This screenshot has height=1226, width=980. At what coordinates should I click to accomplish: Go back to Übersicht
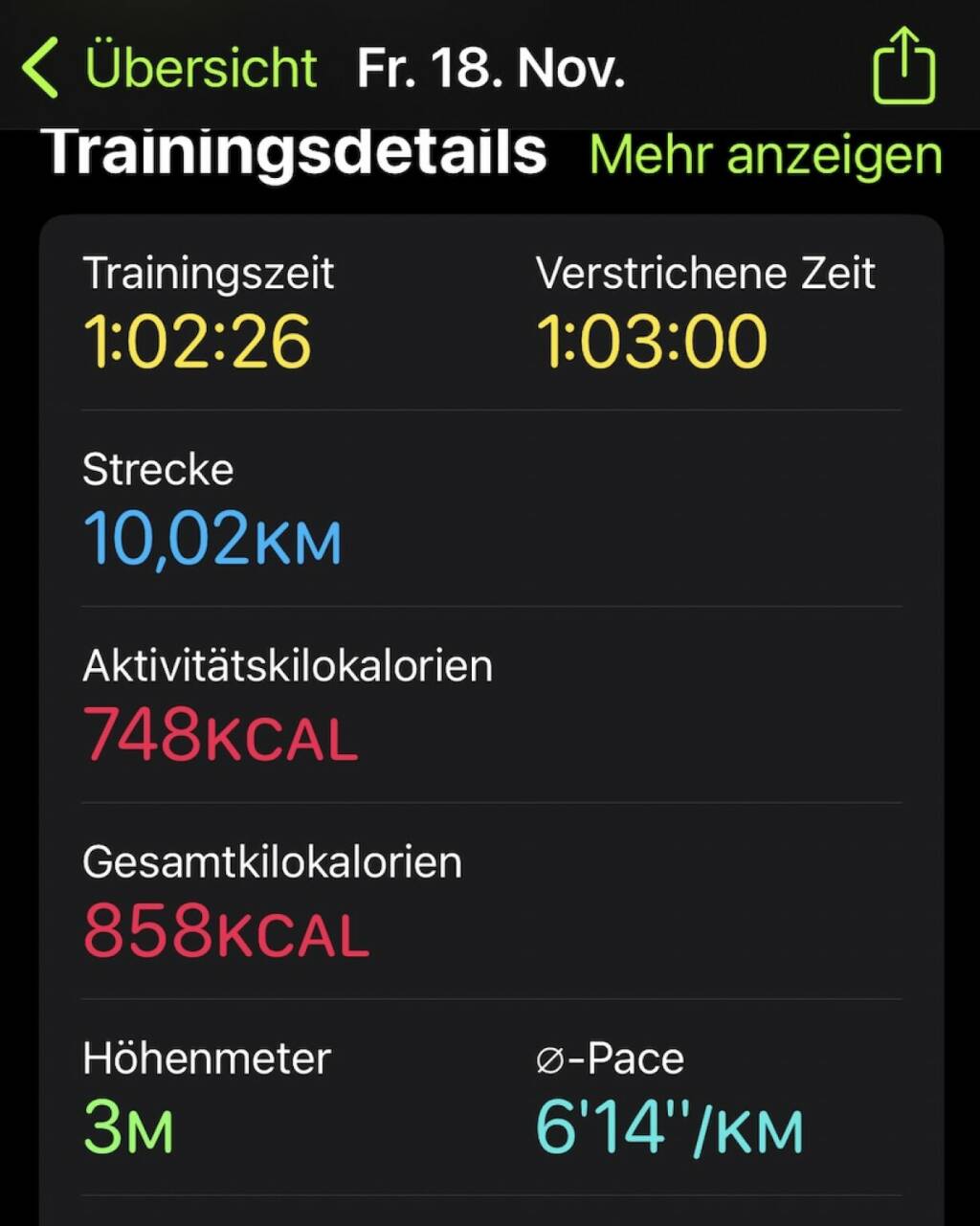(169, 68)
